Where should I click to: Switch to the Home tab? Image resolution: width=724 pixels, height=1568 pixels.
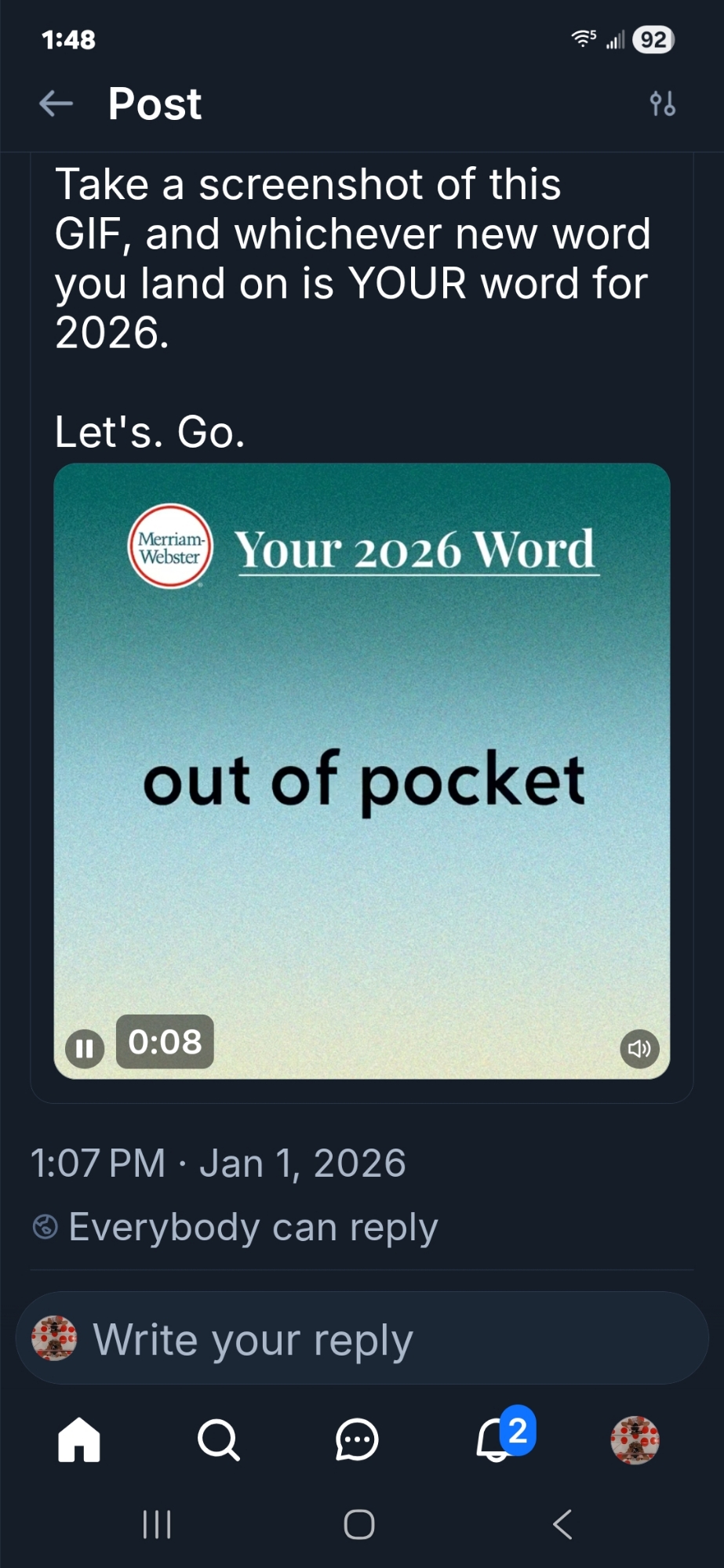(x=79, y=1439)
